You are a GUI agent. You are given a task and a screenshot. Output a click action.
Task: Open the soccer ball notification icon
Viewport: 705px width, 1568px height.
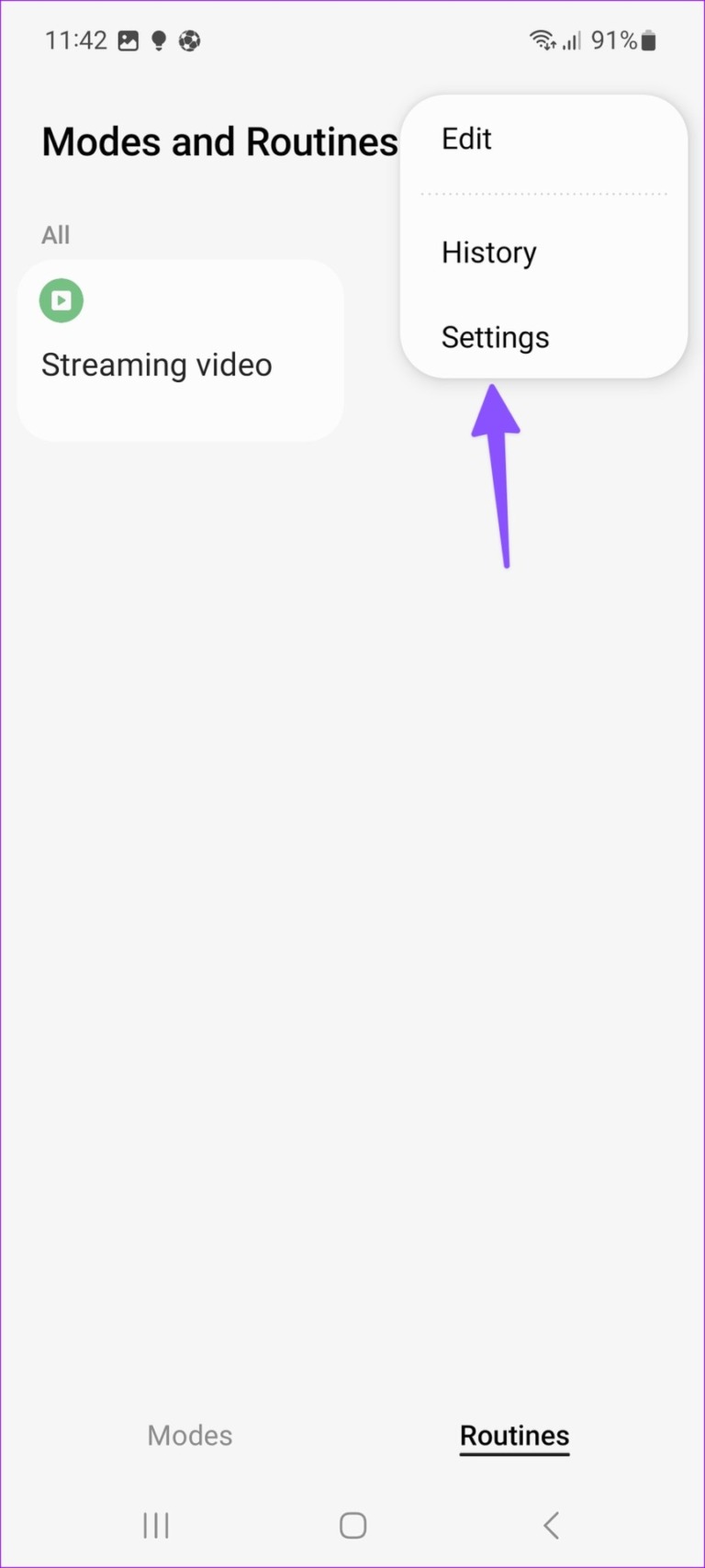coord(189,40)
